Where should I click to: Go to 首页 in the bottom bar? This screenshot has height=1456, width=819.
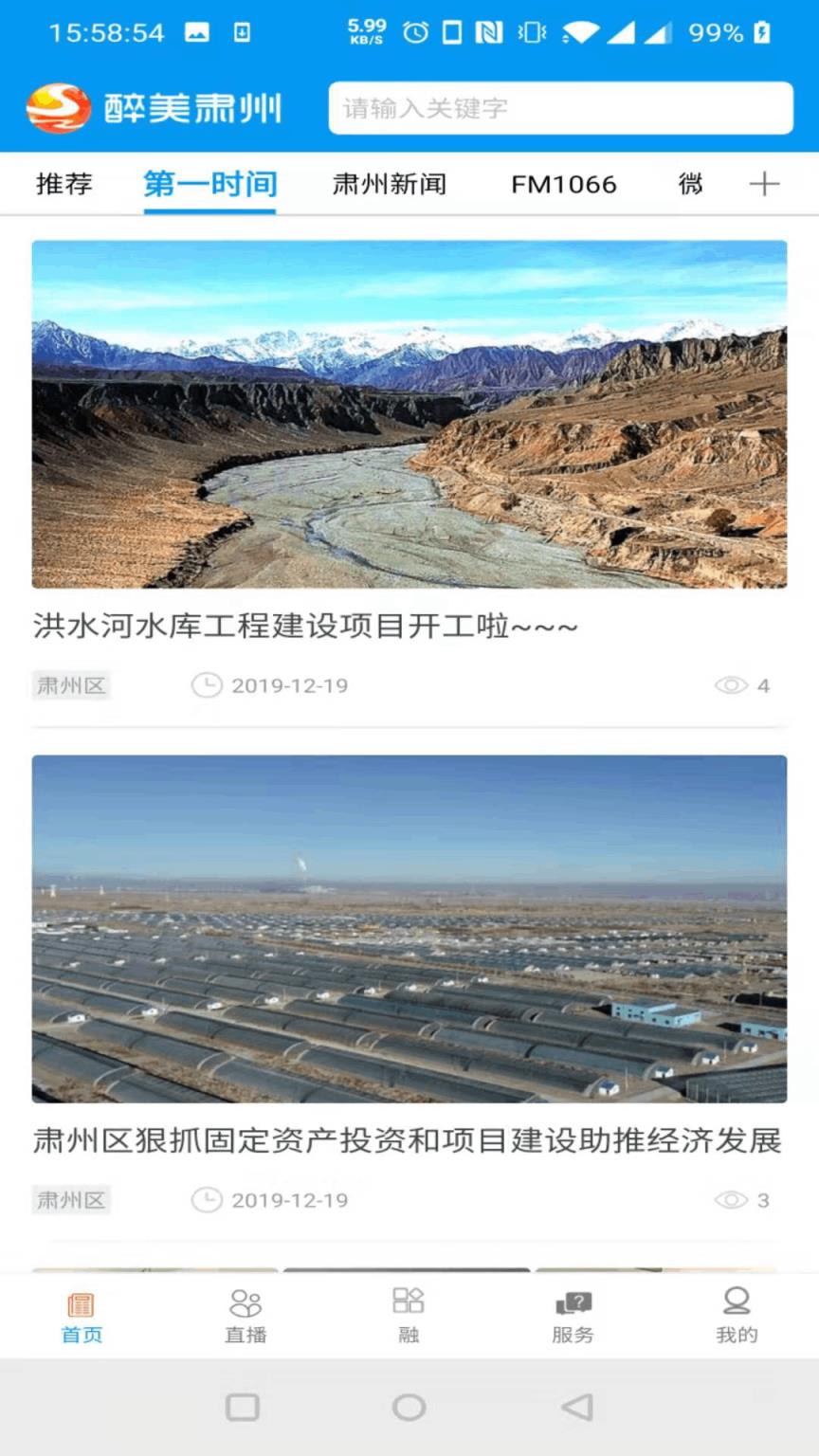tap(82, 1317)
